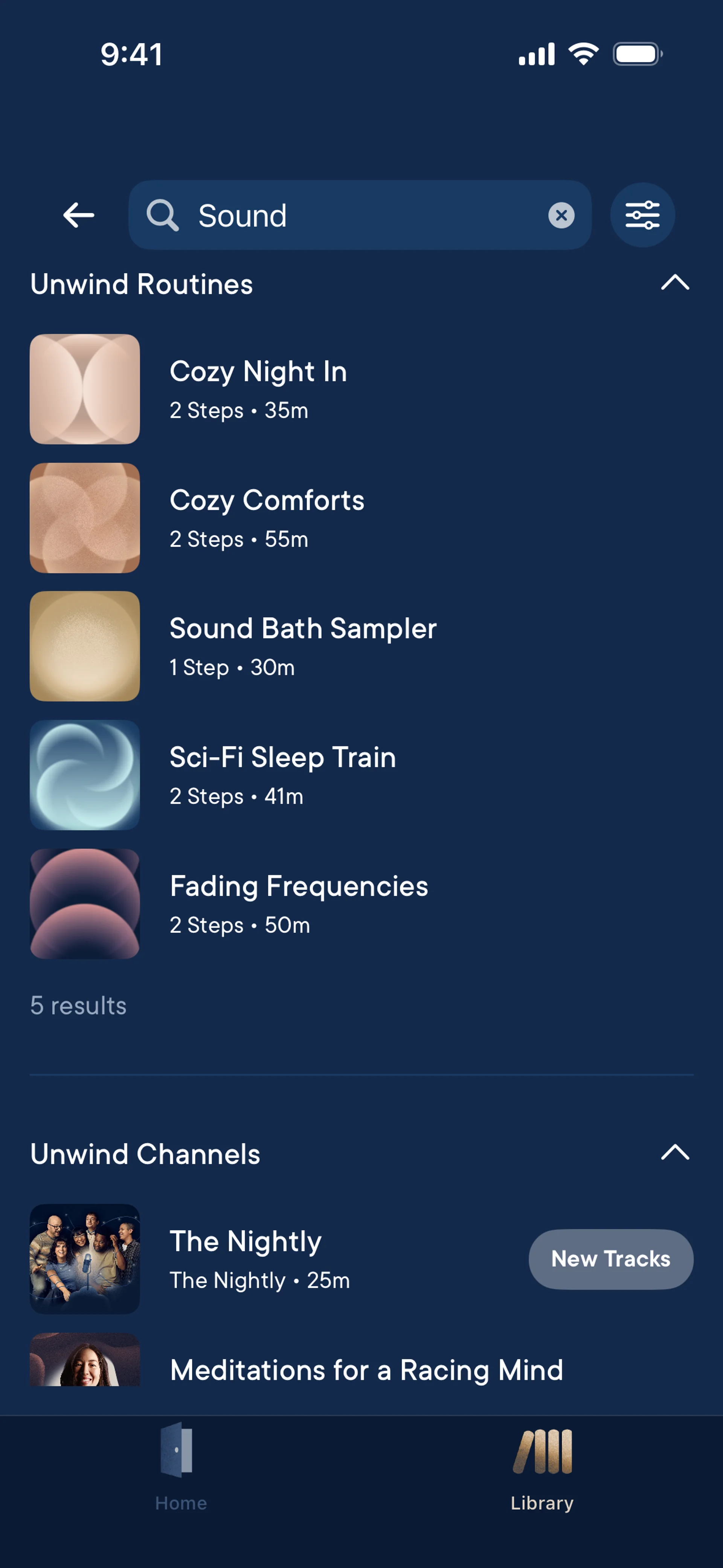The image size is (723, 1568).
Task: Open the search filter options
Action: pos(642,215)
